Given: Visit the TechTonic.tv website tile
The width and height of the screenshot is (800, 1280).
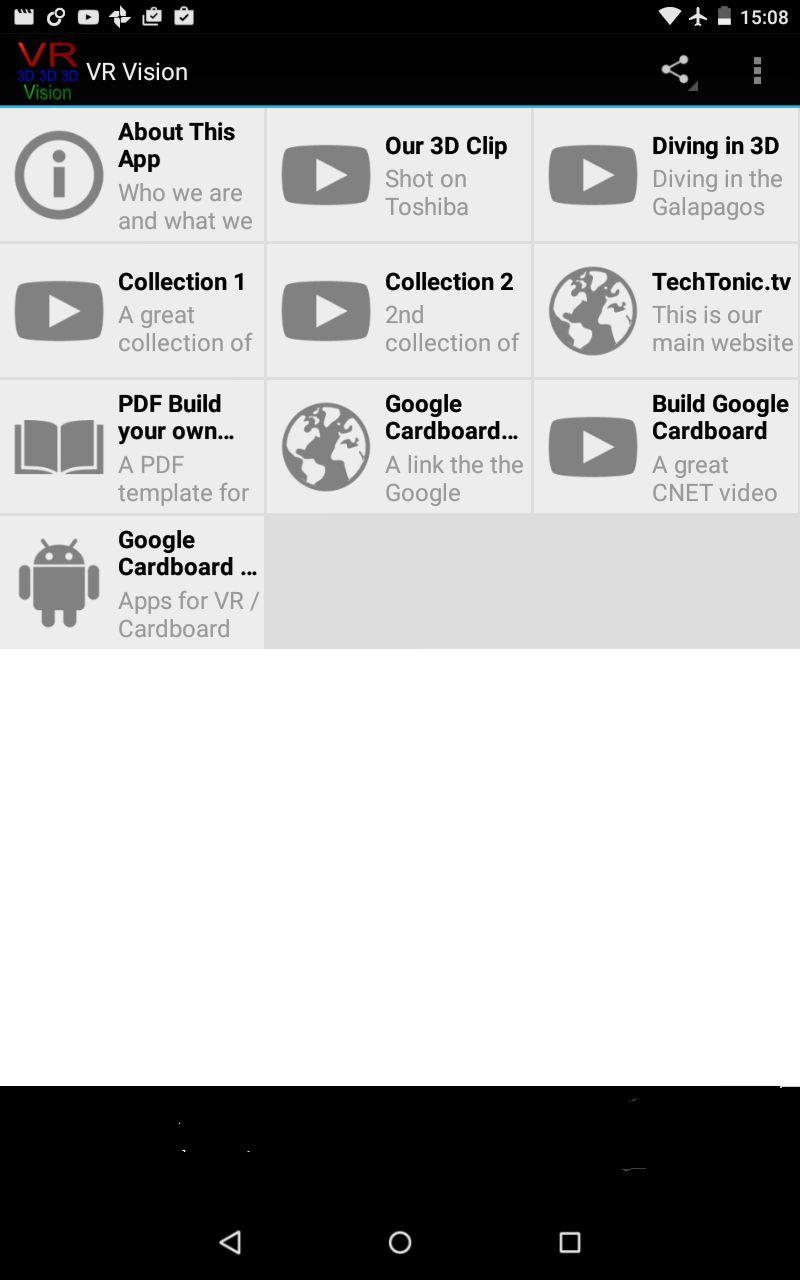Looking at the screenshot, I should [x=666, y=311].
